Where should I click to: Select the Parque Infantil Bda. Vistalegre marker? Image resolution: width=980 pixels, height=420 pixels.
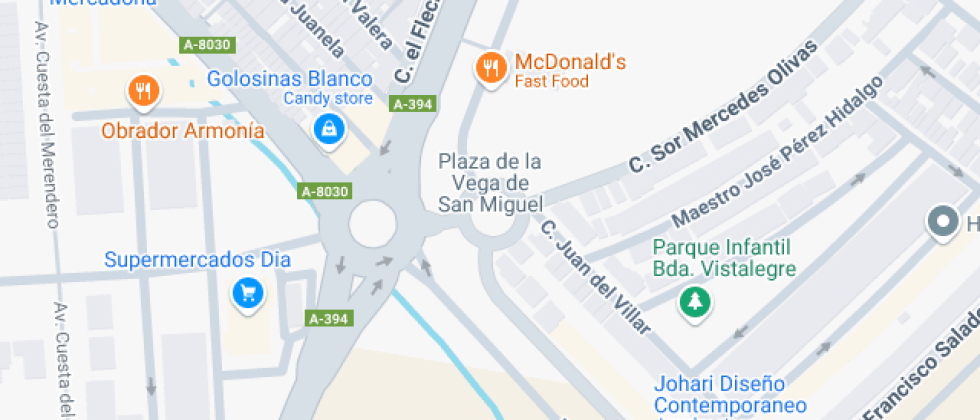point(691,301)
